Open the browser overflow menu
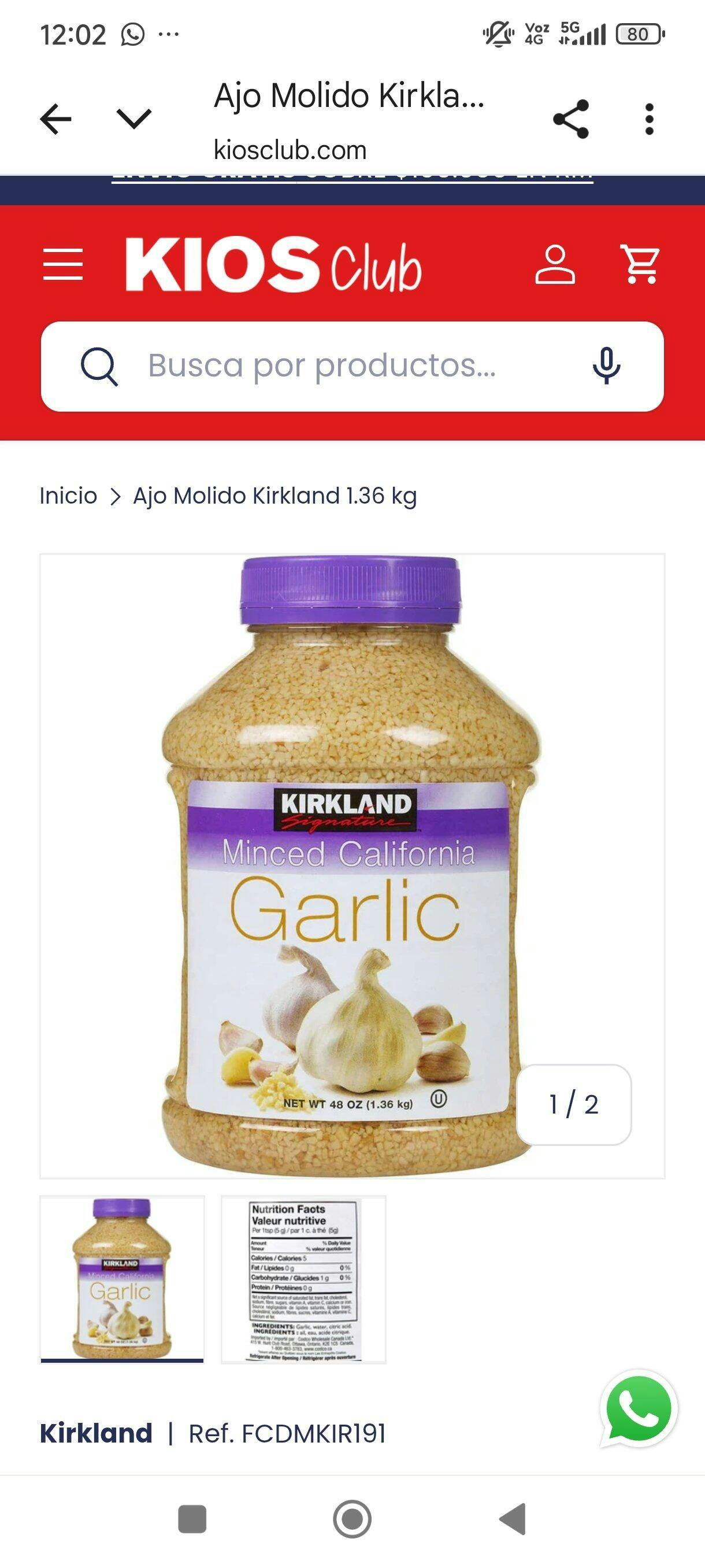Image resolution: width=705 pixels, height=1568 pixels. click(x=649, y=119)
